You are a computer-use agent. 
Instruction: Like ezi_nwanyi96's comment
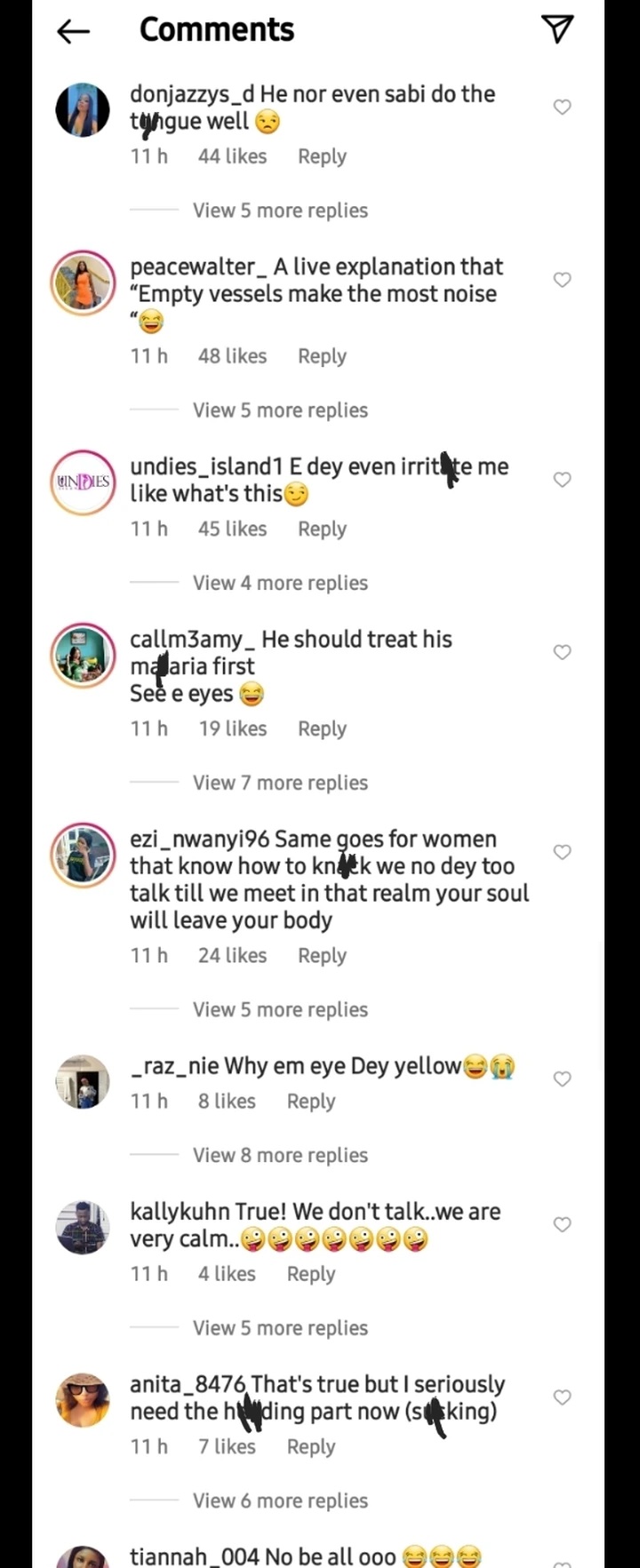[562, 852]
